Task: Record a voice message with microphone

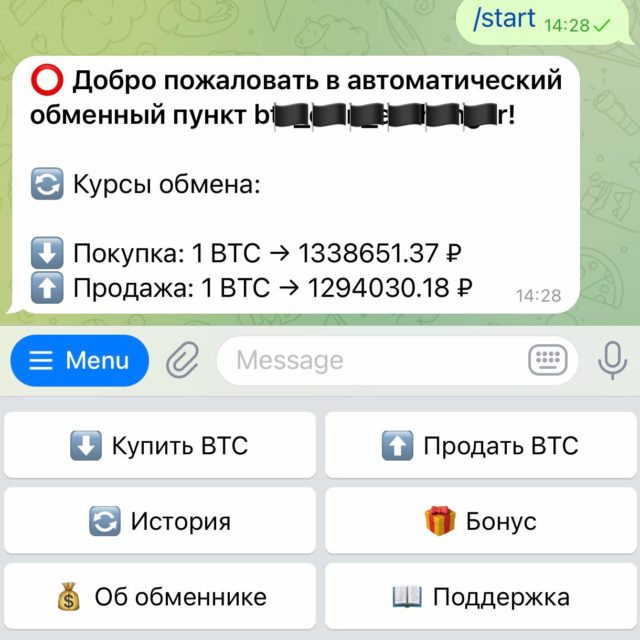Action: 611,361
